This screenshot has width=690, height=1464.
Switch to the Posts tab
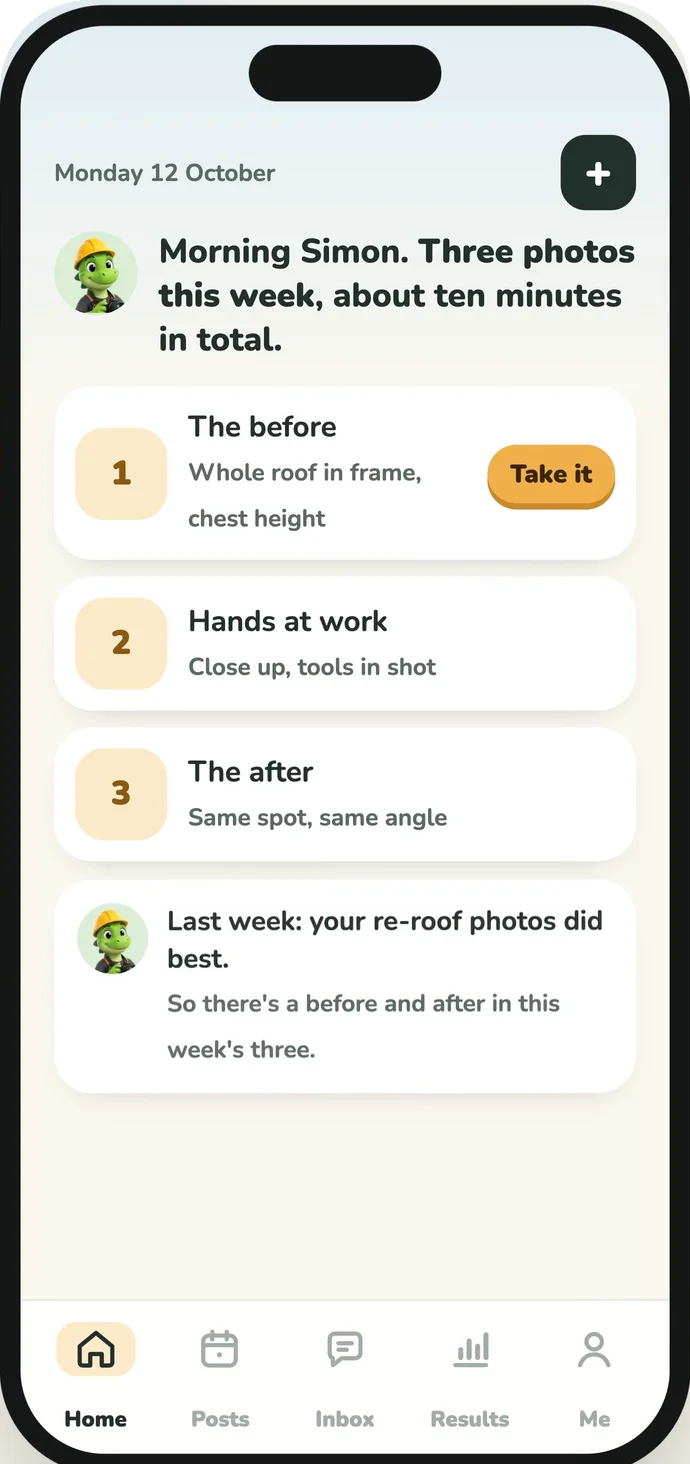point(220,1375)
